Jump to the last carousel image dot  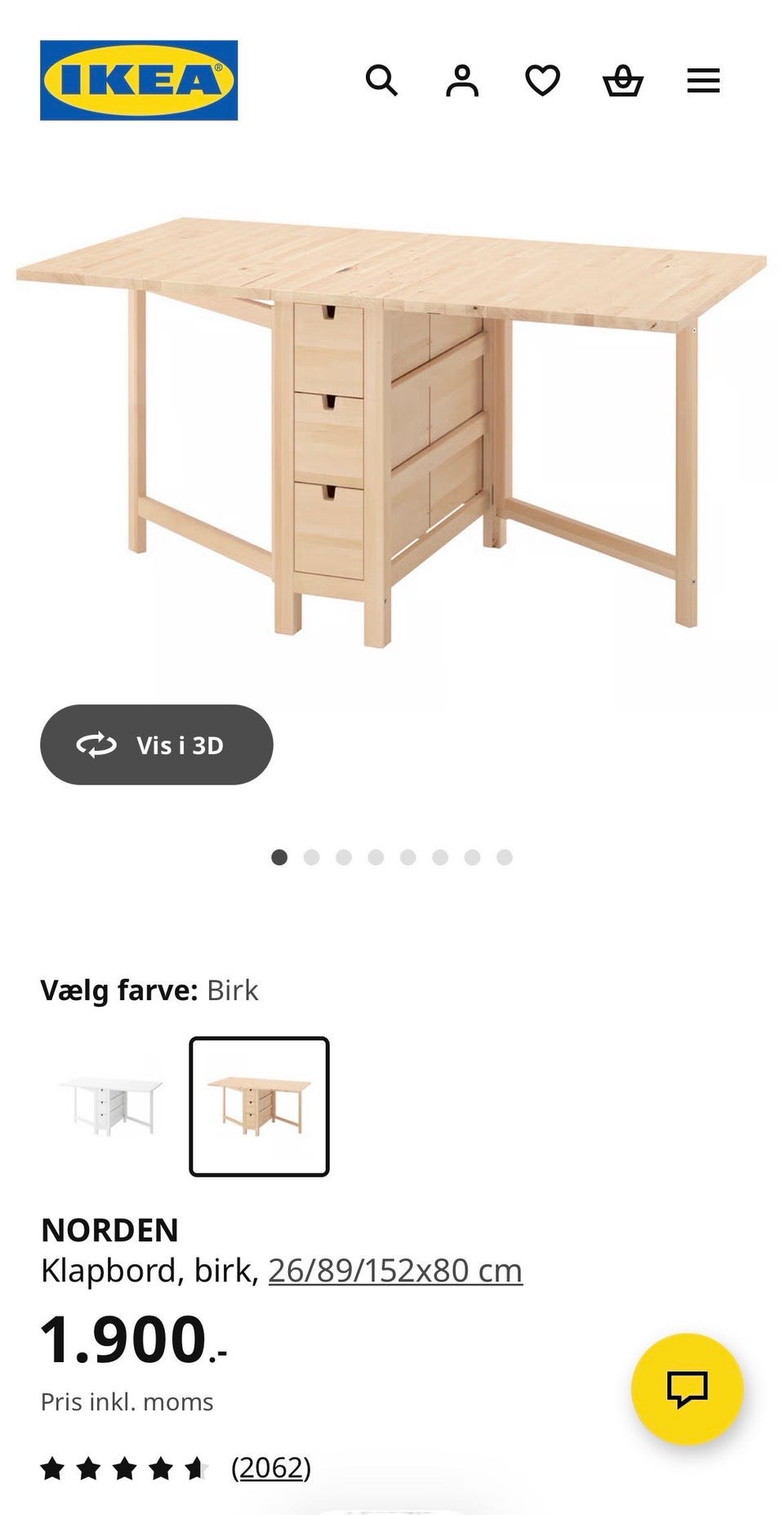coord(504,857)
